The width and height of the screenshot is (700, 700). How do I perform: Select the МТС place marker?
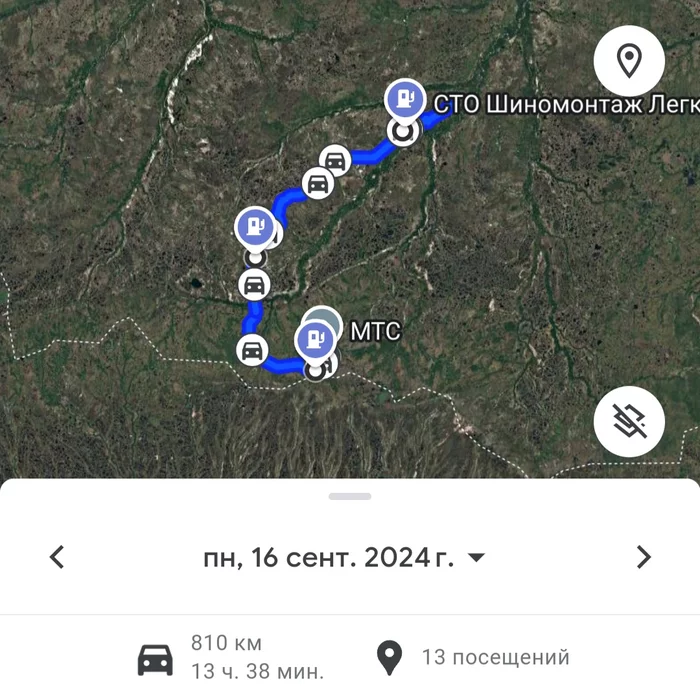click(317, 338)
